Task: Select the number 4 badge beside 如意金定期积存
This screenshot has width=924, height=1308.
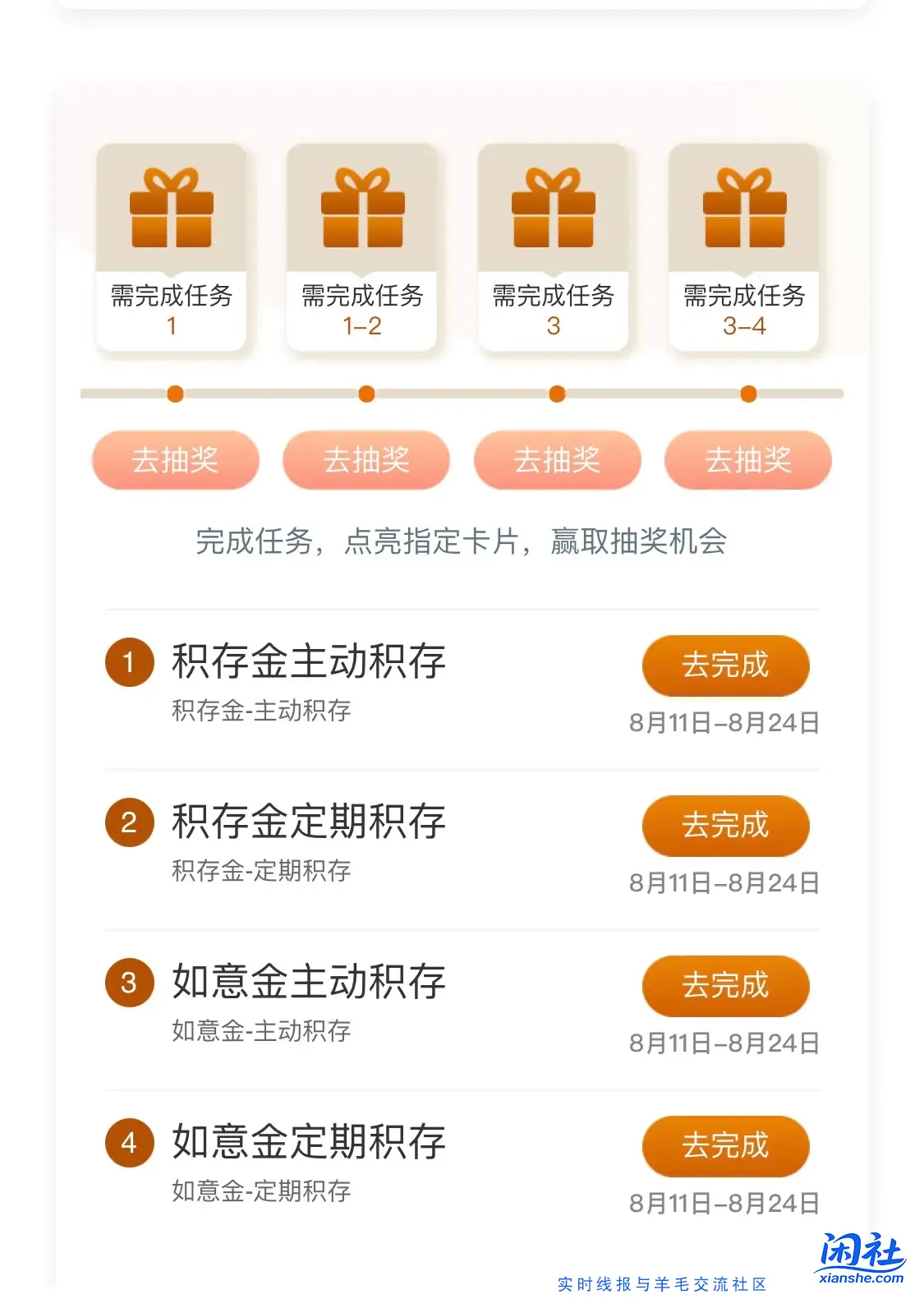Action: click(129, 1144)
